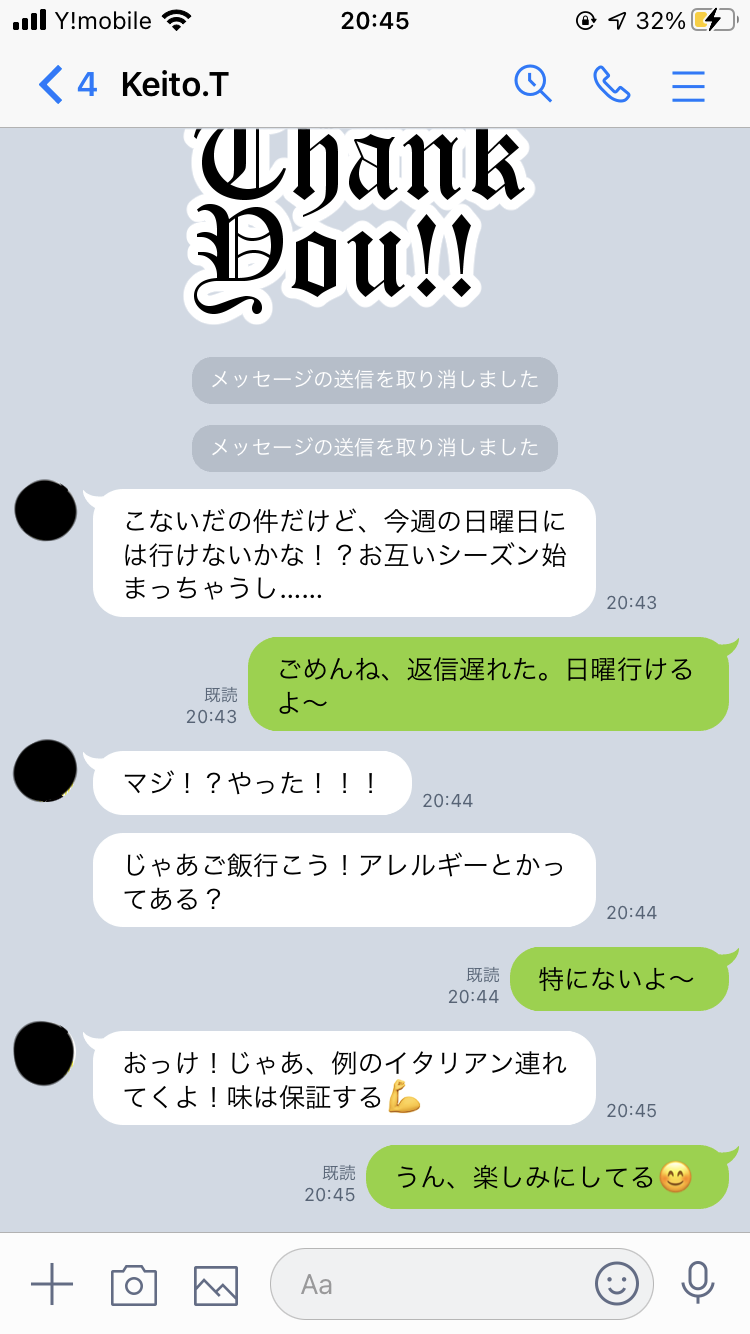Open the plus attachment menu

click(52, 1284)
